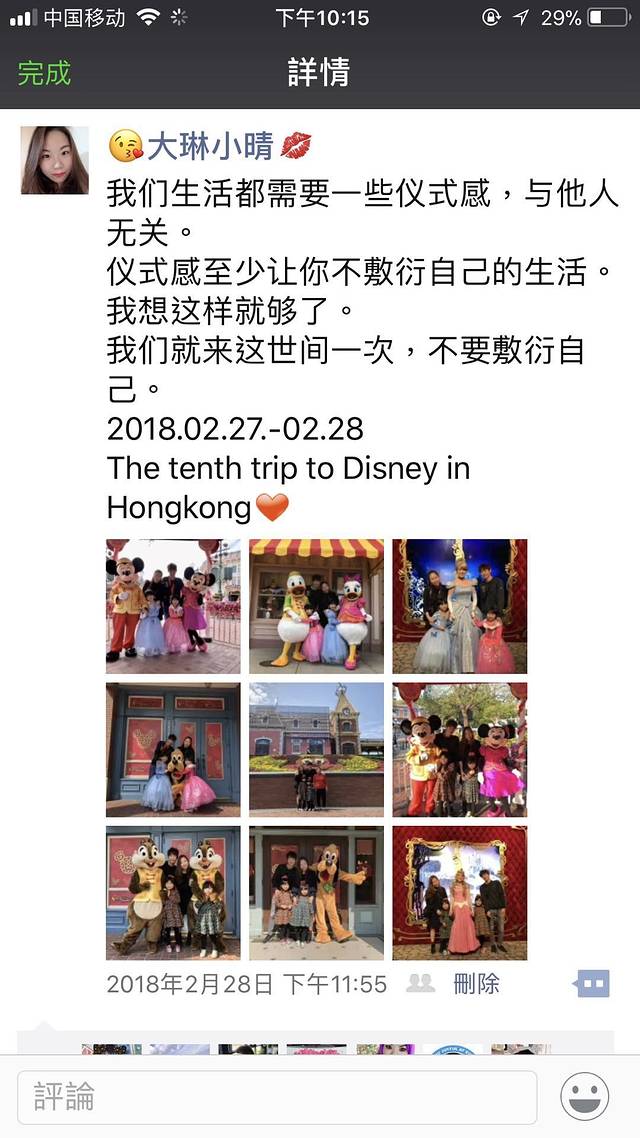Open the Mickey and Minnie photo under trees
640x1138 pixels.
pos(459,749)
